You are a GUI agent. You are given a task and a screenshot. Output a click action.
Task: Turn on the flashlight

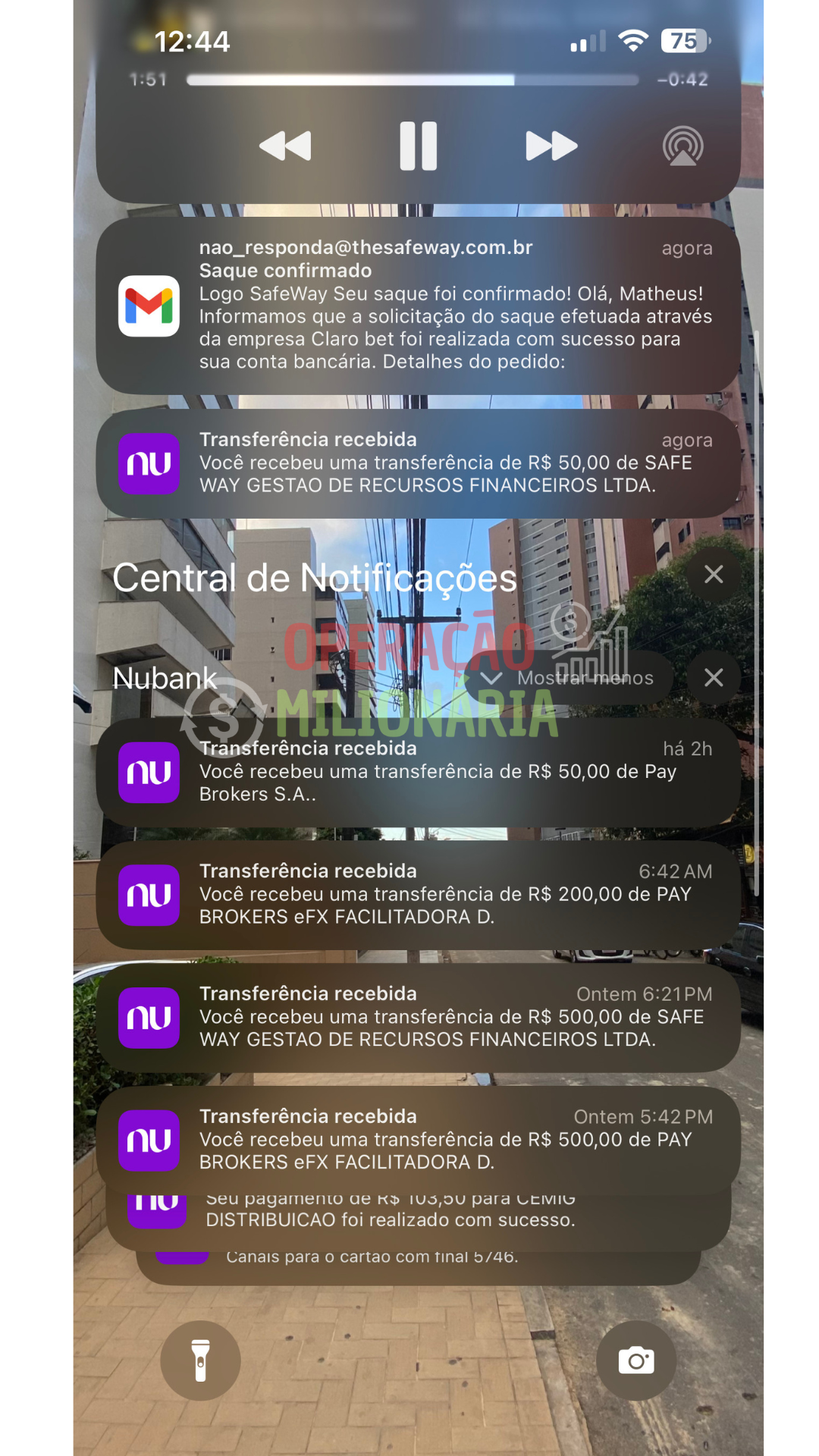(200, 1362)
